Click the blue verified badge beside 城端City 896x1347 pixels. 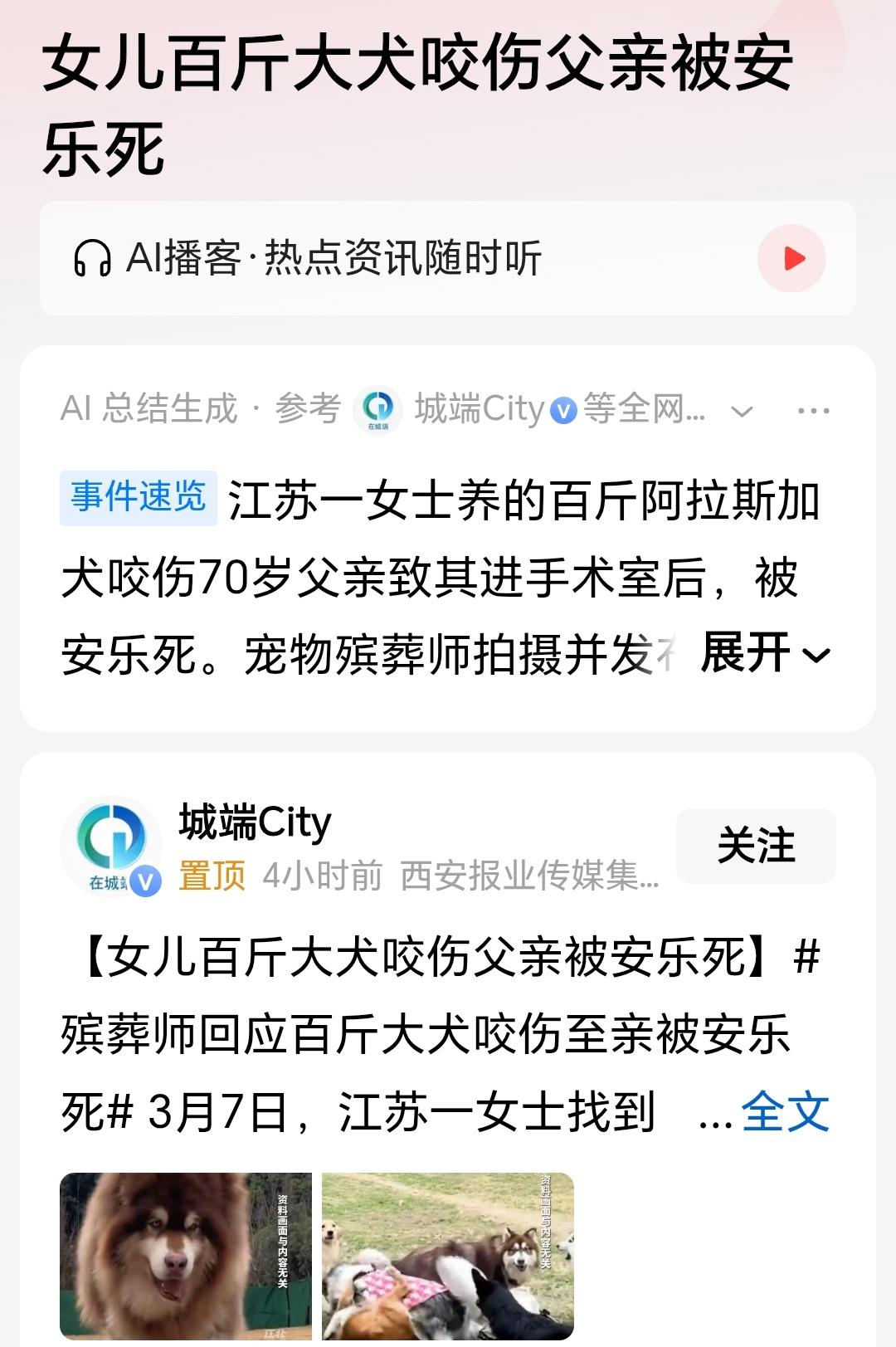click(562, 411)
